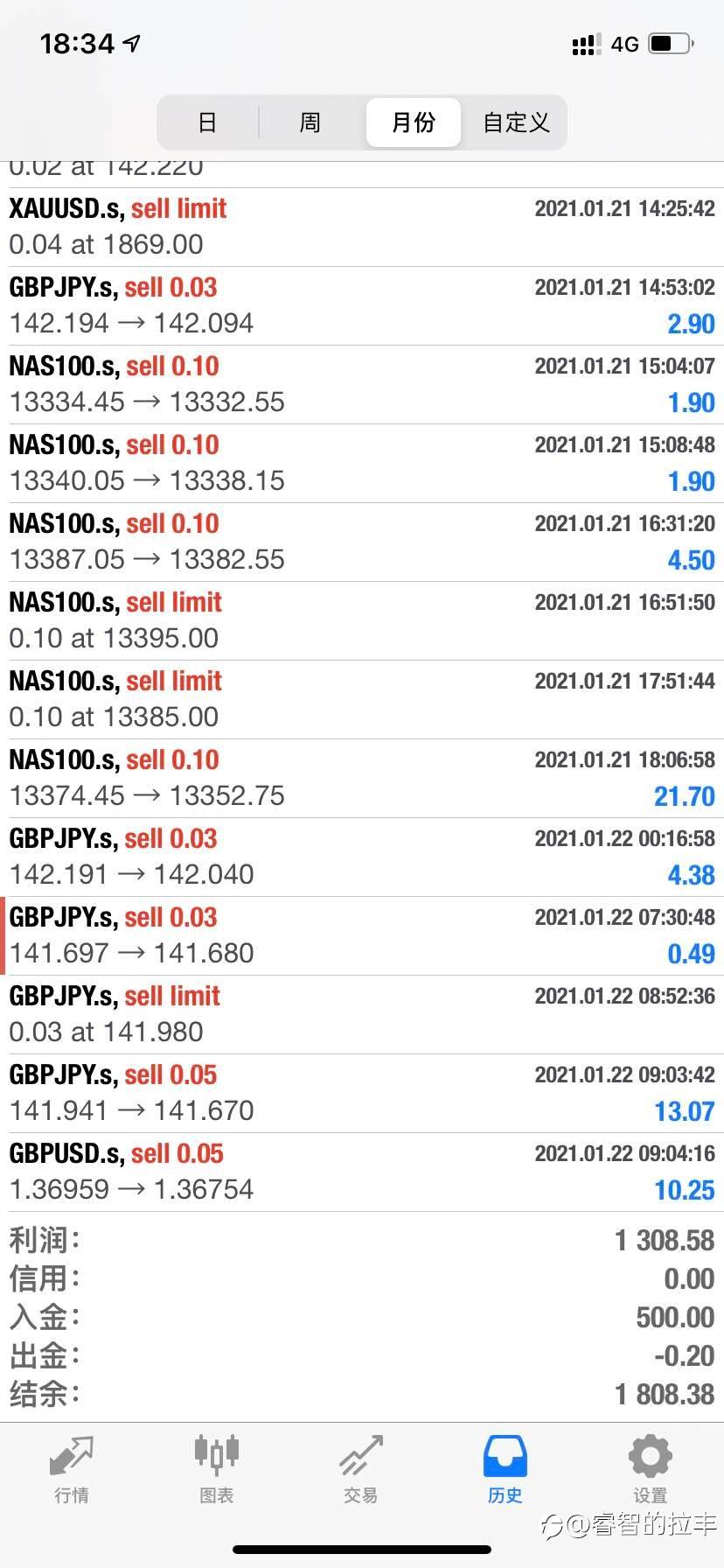Switch to the 图表 chart tab
Screen dimensions: 724x1568
(x=216, y=1470)
